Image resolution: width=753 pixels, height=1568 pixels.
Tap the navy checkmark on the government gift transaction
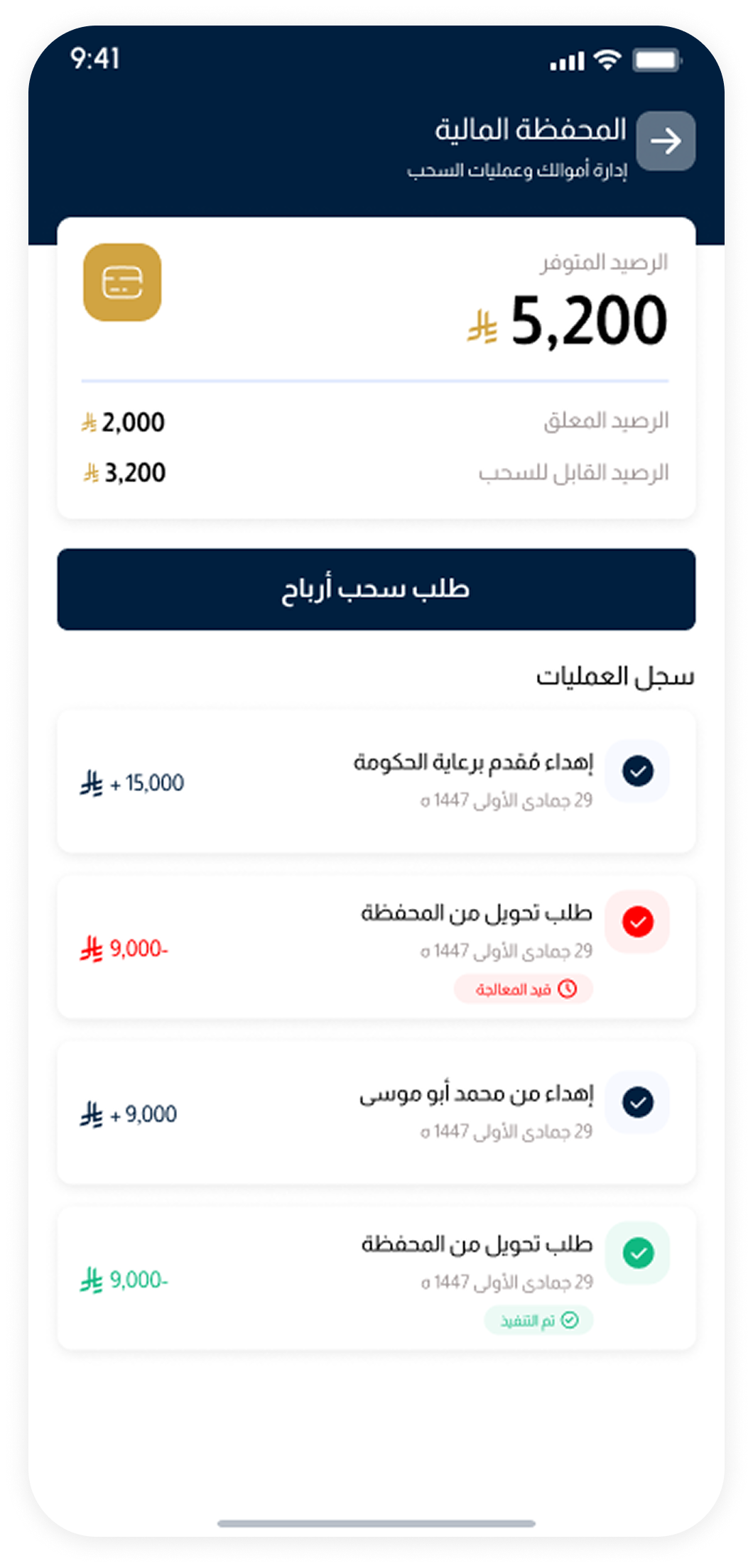[x=639, y=771]
